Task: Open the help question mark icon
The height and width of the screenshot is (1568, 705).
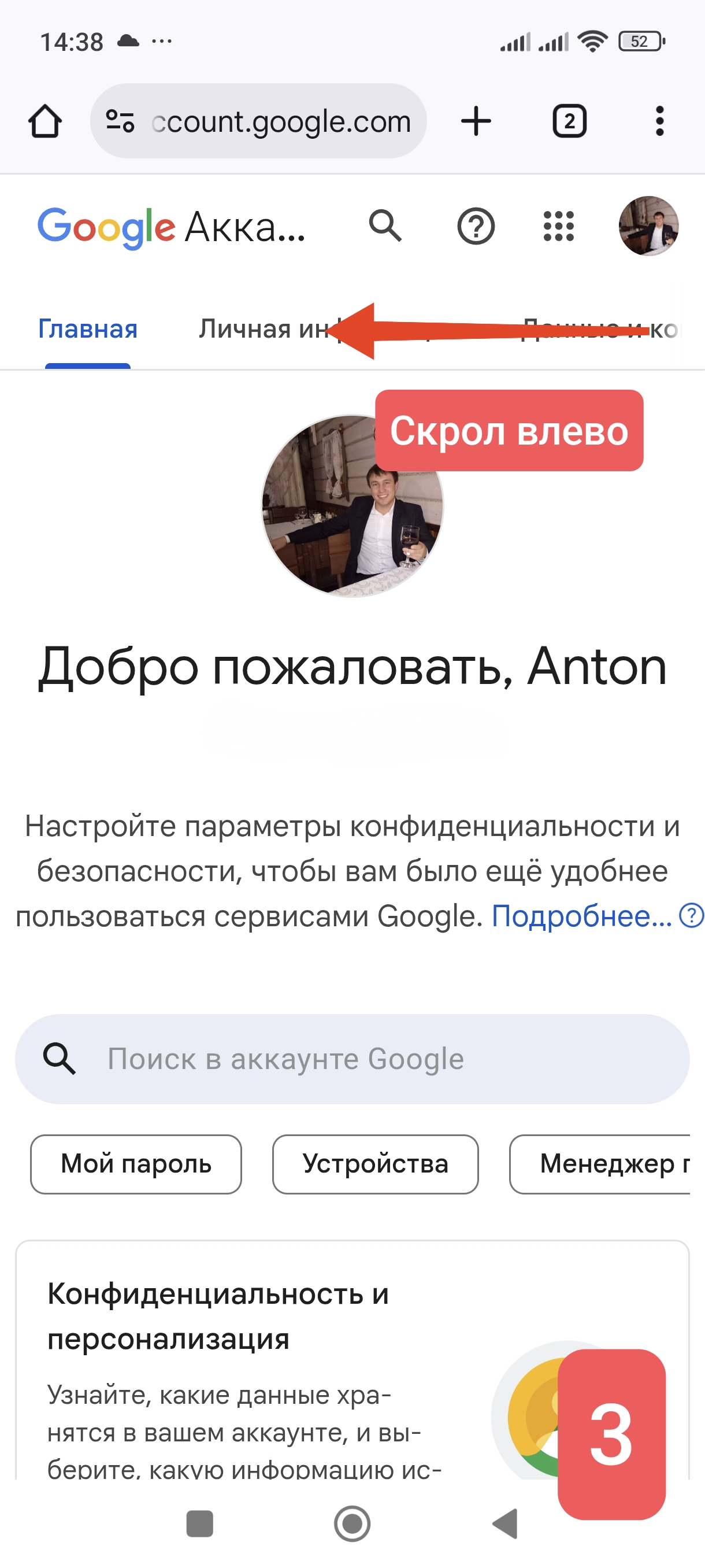Action: [x=476, y=227]
